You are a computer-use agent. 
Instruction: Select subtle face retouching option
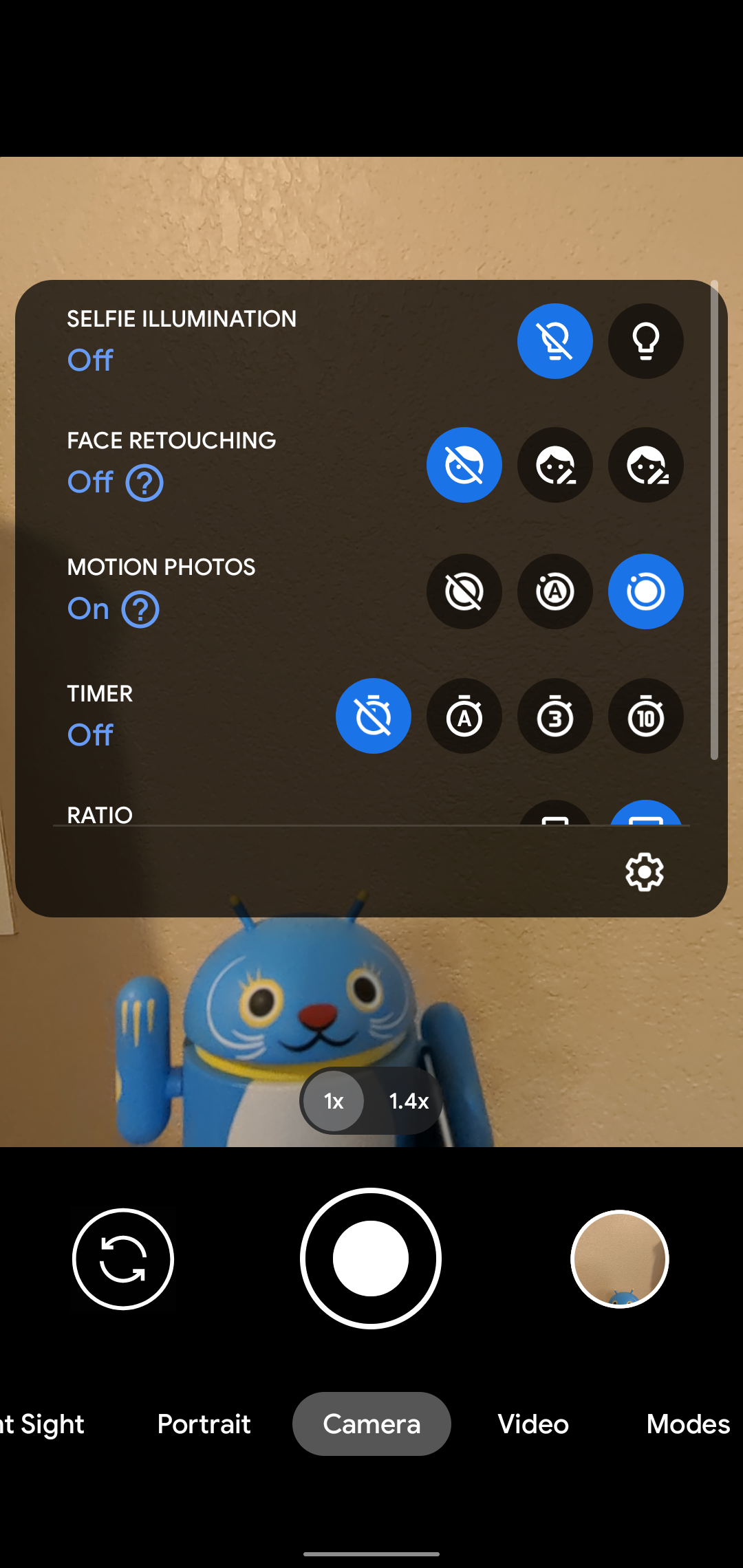point(554,465)
